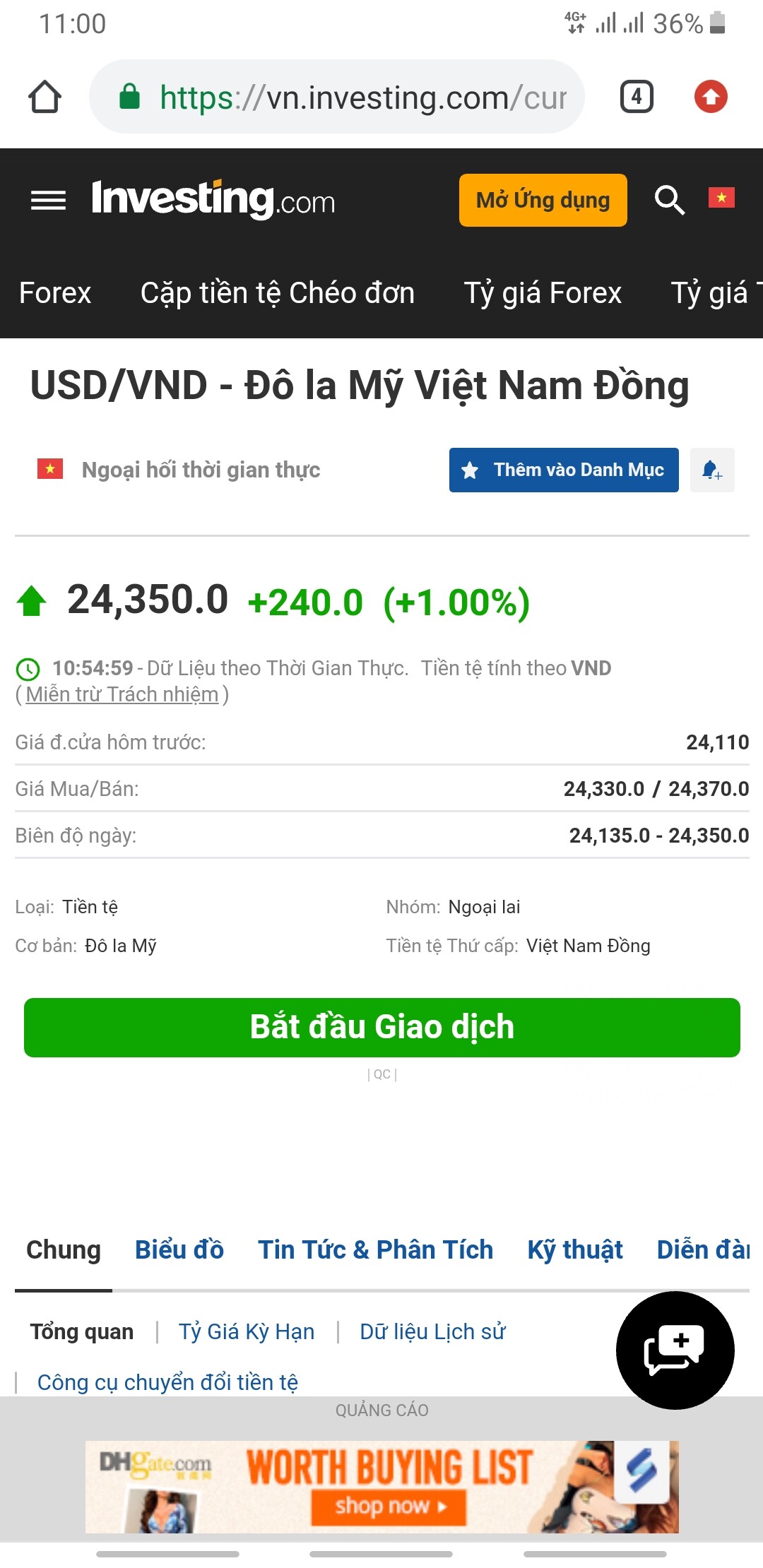Open Công cụ chuyển đổi tiền tệ
Image resolution: width=763 pixels, height=1568 pixels.
pyautogui.click(x=167, y=1382)
